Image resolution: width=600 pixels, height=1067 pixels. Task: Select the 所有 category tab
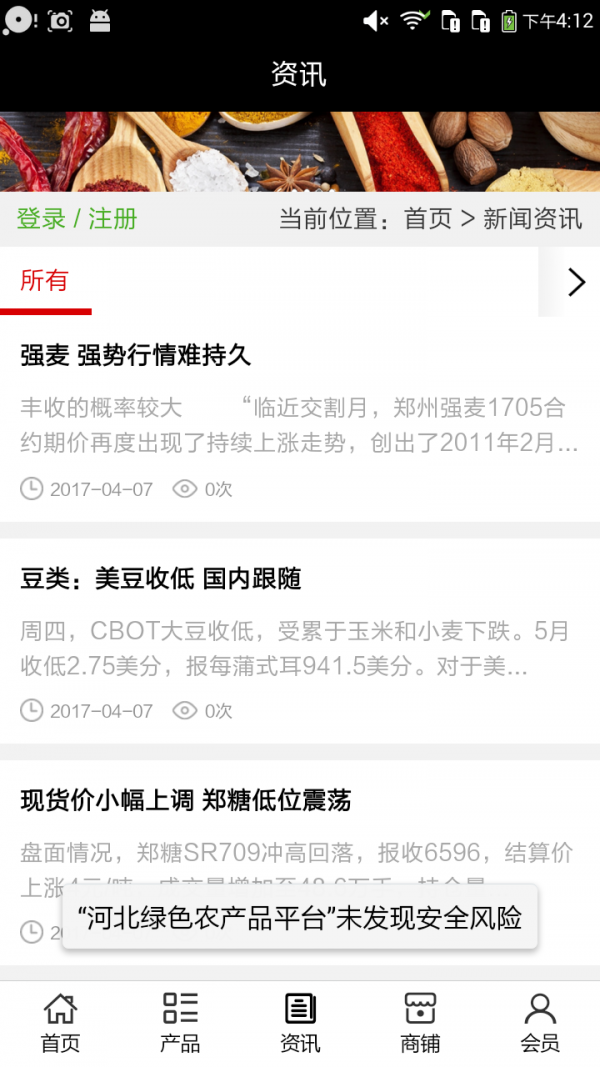(45, 281)
